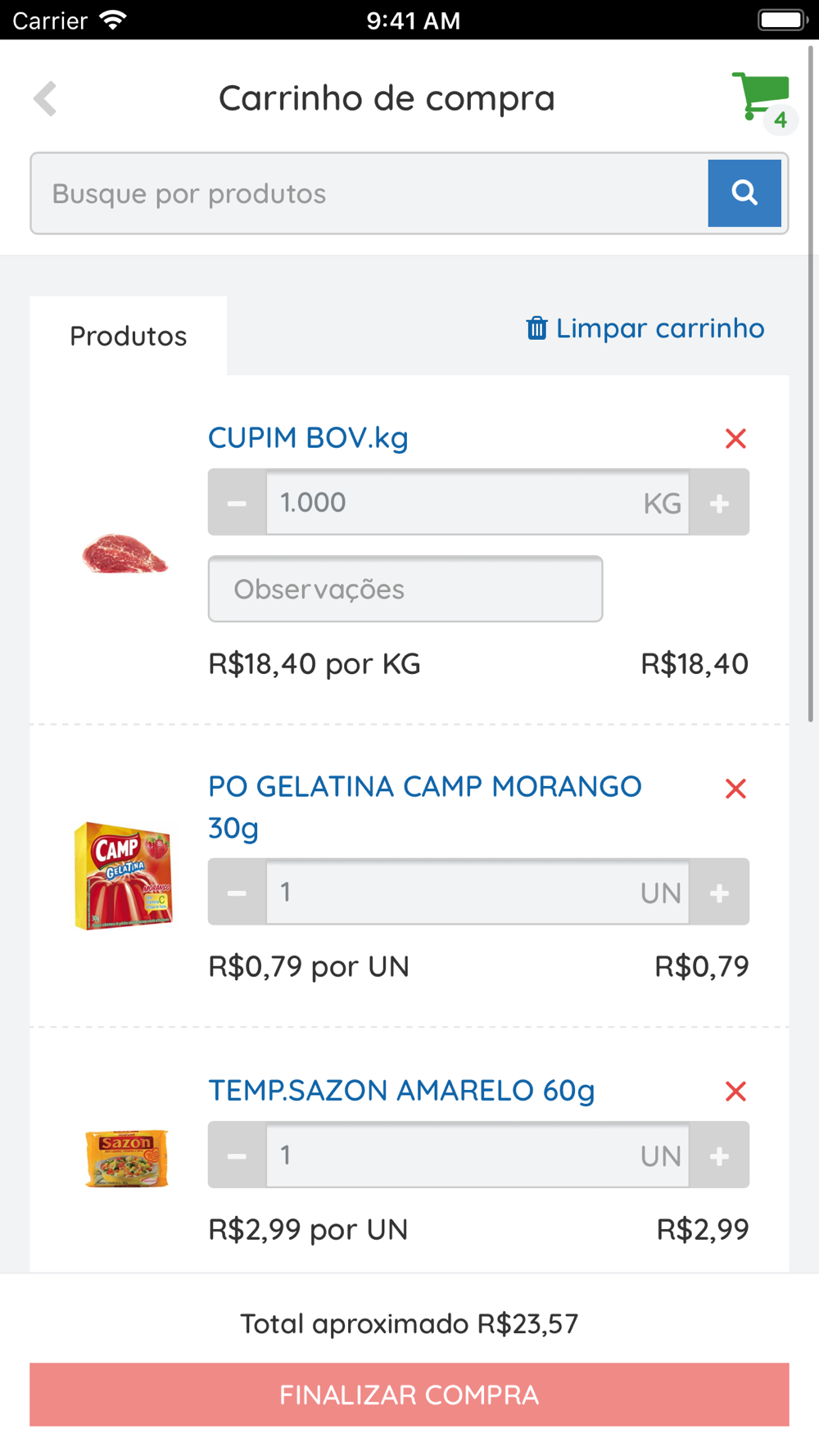Open the CUPIM BOV.kg product link
This screenshot has height=1456, width=819.
(308, 437)
